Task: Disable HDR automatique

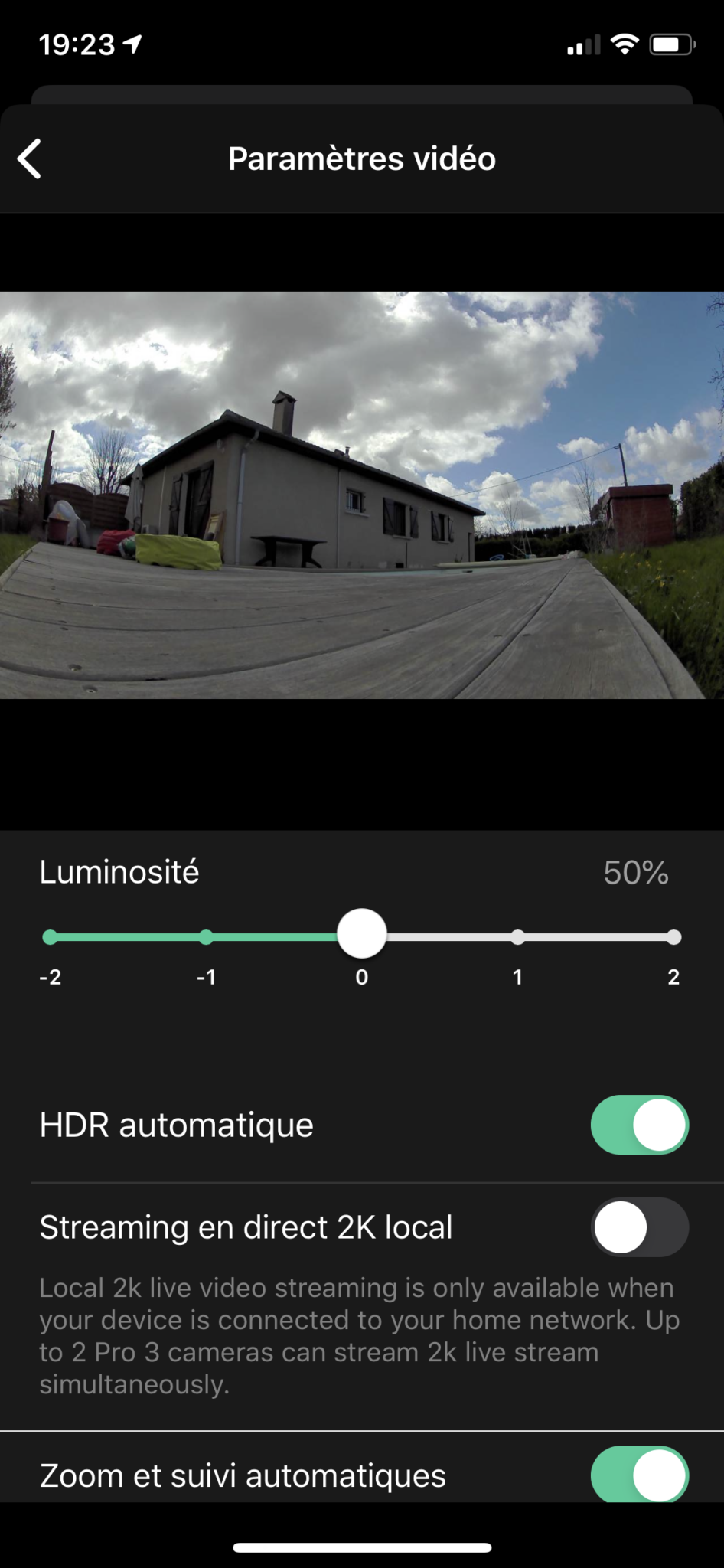Action: pyautogui.click(x=640, y=1125)
